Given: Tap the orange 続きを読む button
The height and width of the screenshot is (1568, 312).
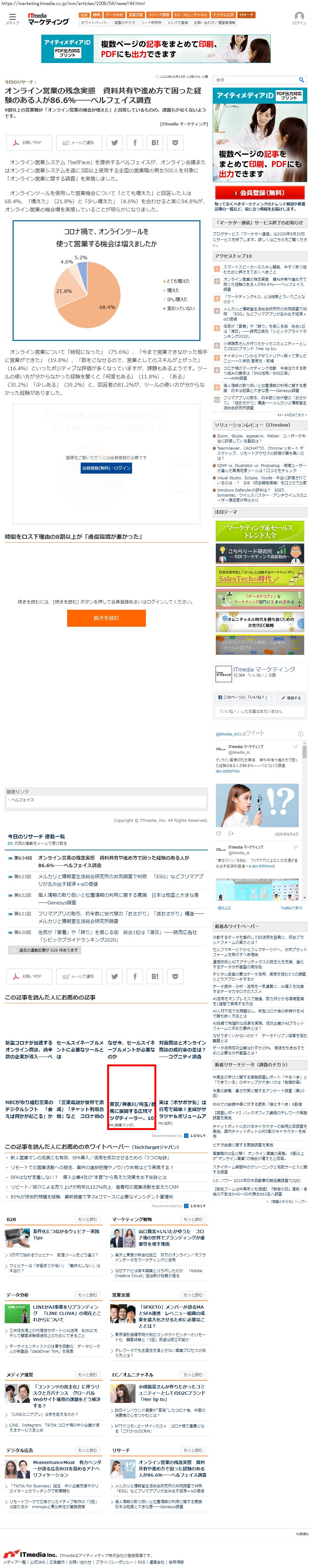Looking at the screenshot, I should 106,618.
